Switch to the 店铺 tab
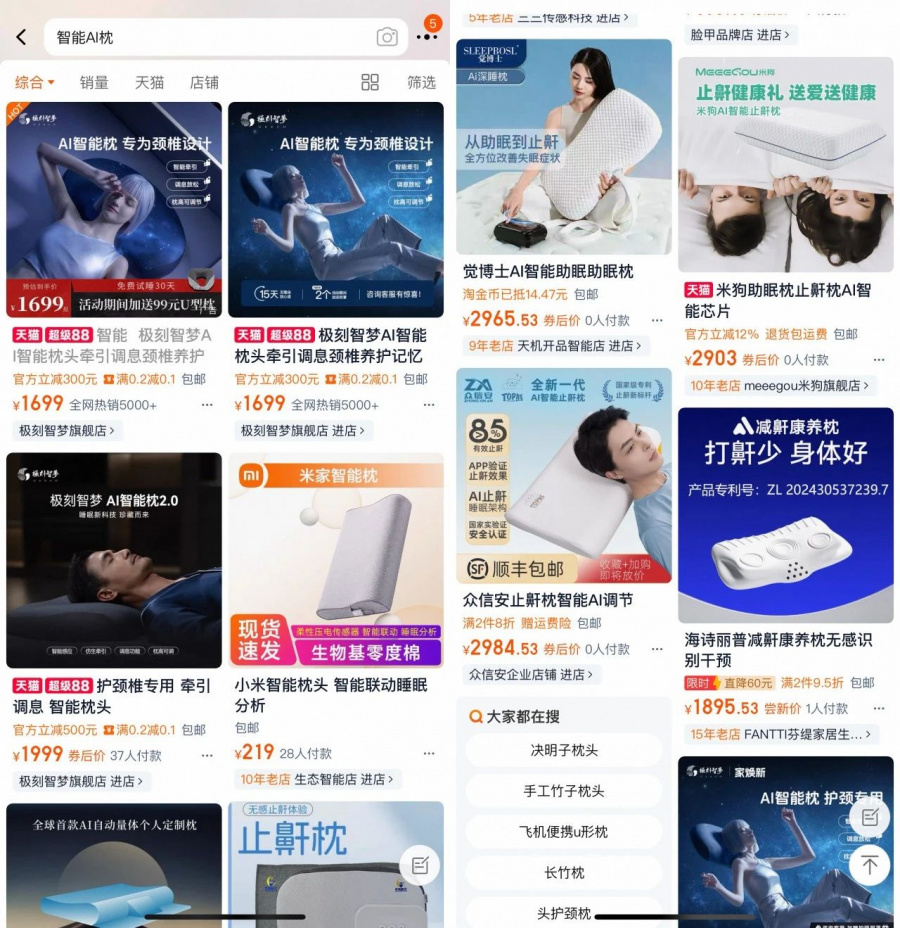Screen dimensions: 900x928 [x=204, y=82]
